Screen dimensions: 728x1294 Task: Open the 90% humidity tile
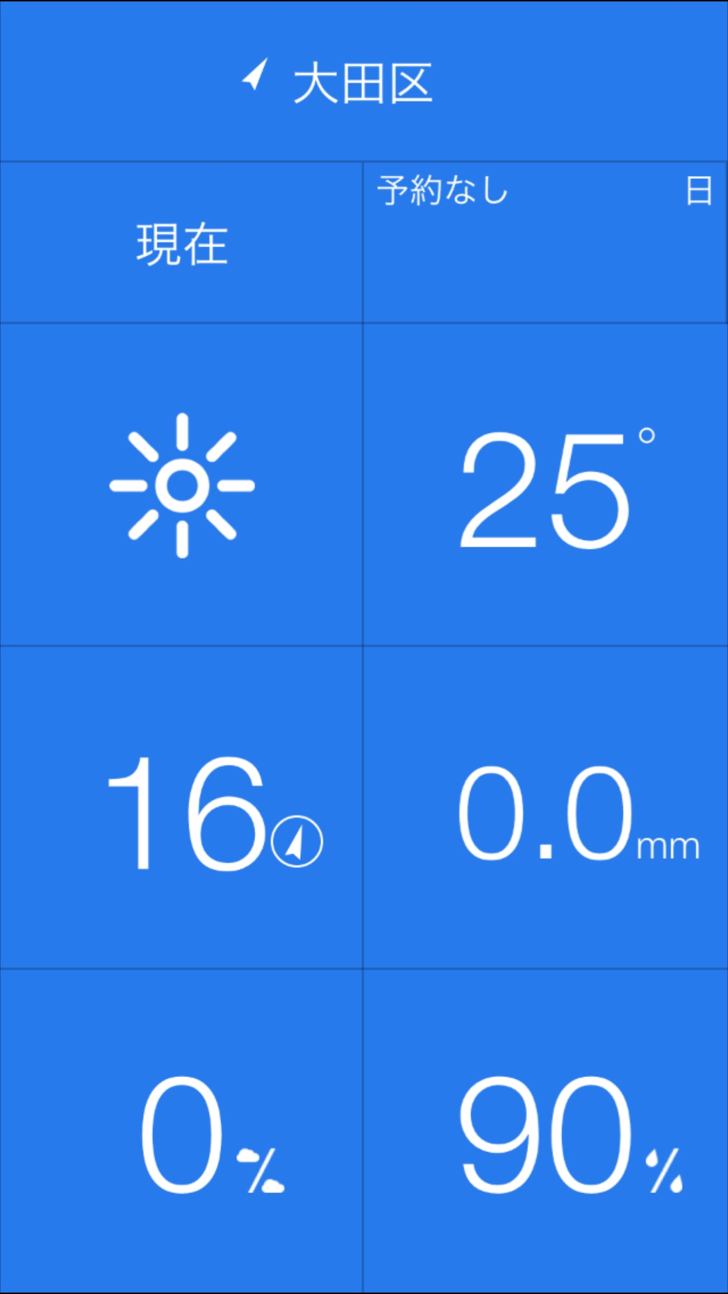point(545,1130)
